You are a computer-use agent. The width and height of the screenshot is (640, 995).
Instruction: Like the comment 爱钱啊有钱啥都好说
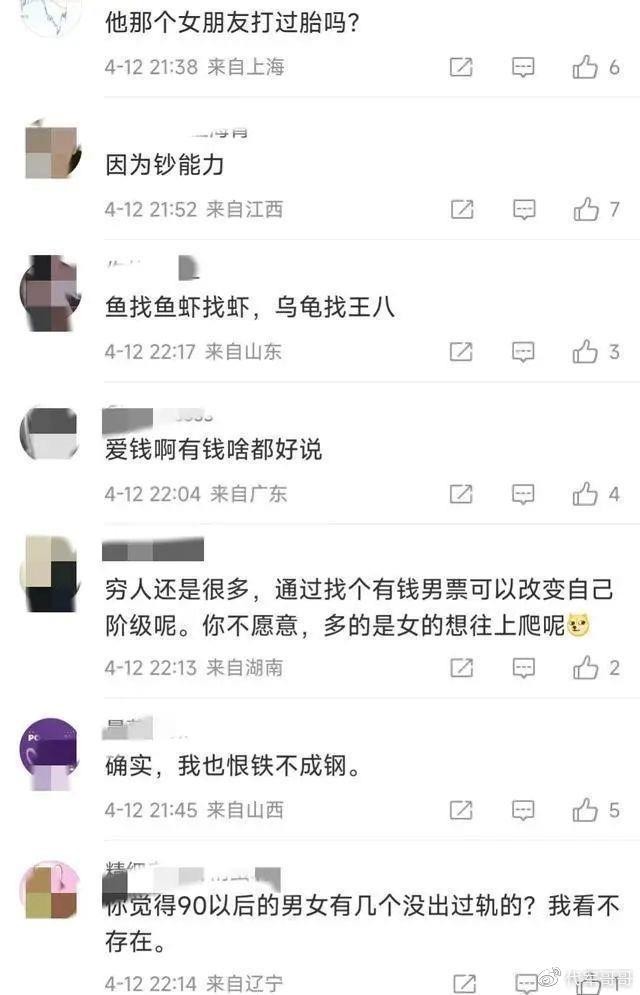click(585, 494)
